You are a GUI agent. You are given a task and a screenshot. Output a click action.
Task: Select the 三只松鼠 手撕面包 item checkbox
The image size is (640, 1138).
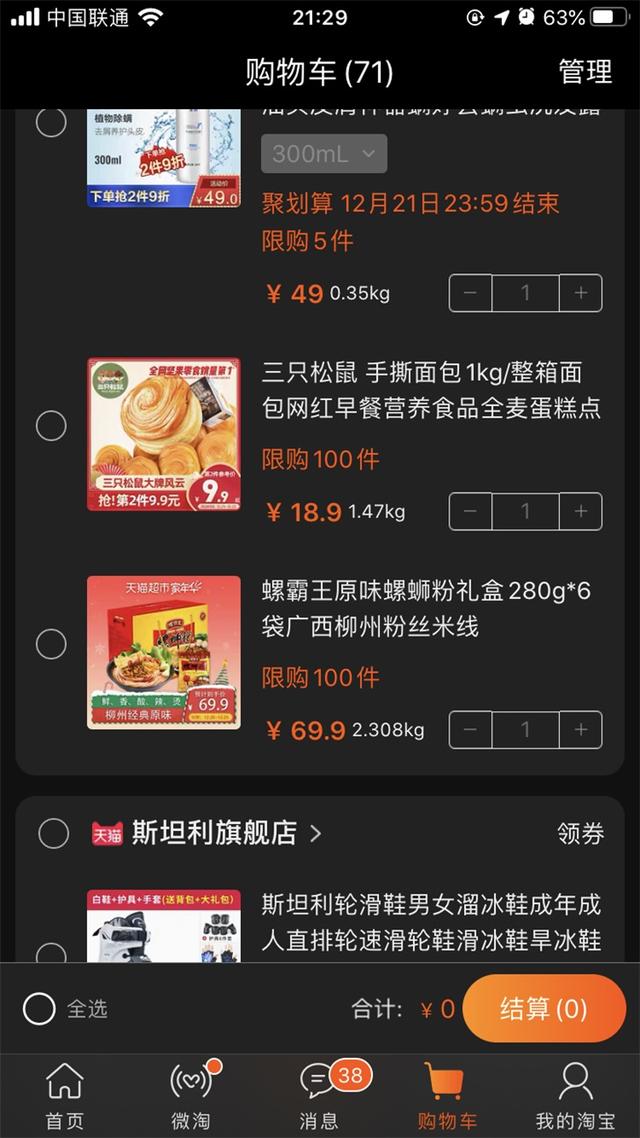coord(51,426)
